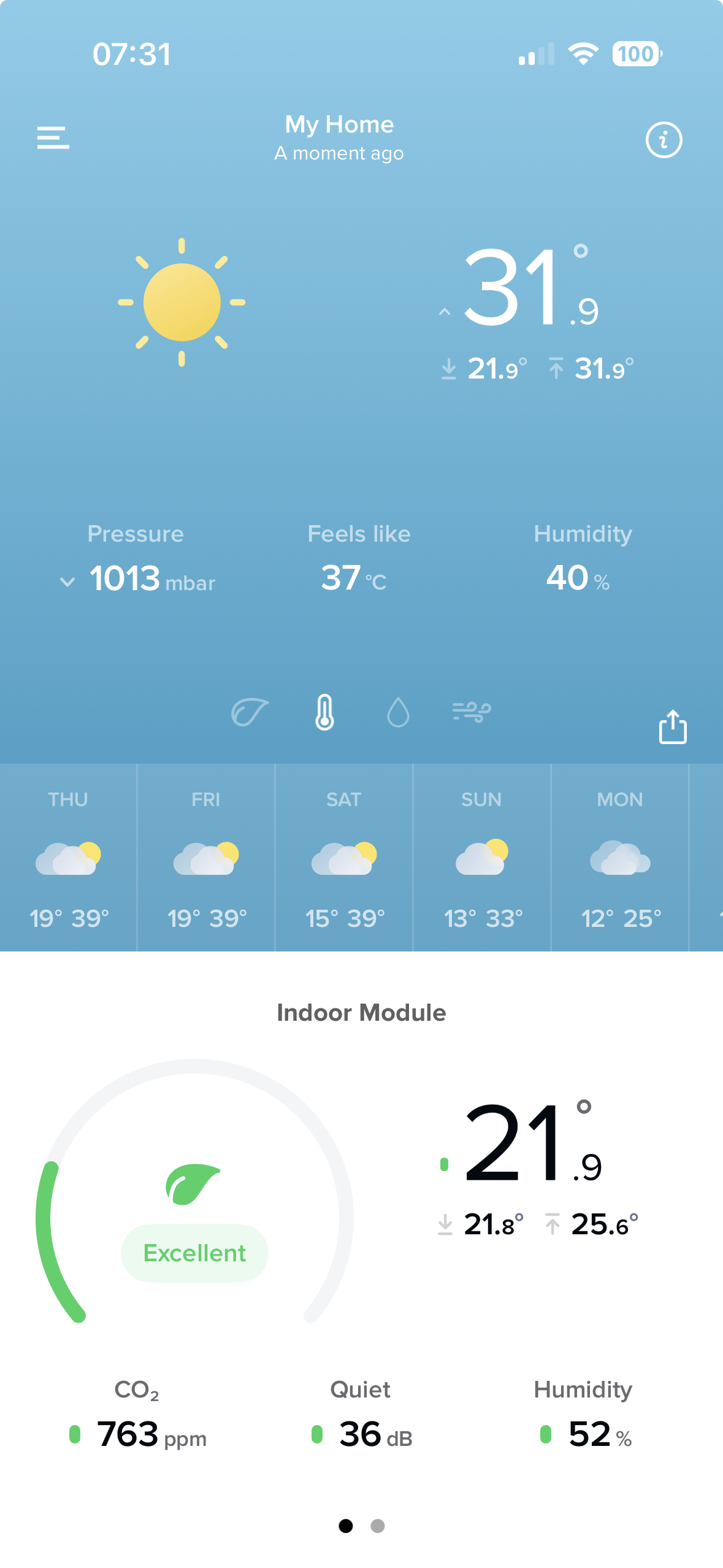723x1568 pixels.
Task: Switch to the wind view
Action: point(471,713)
